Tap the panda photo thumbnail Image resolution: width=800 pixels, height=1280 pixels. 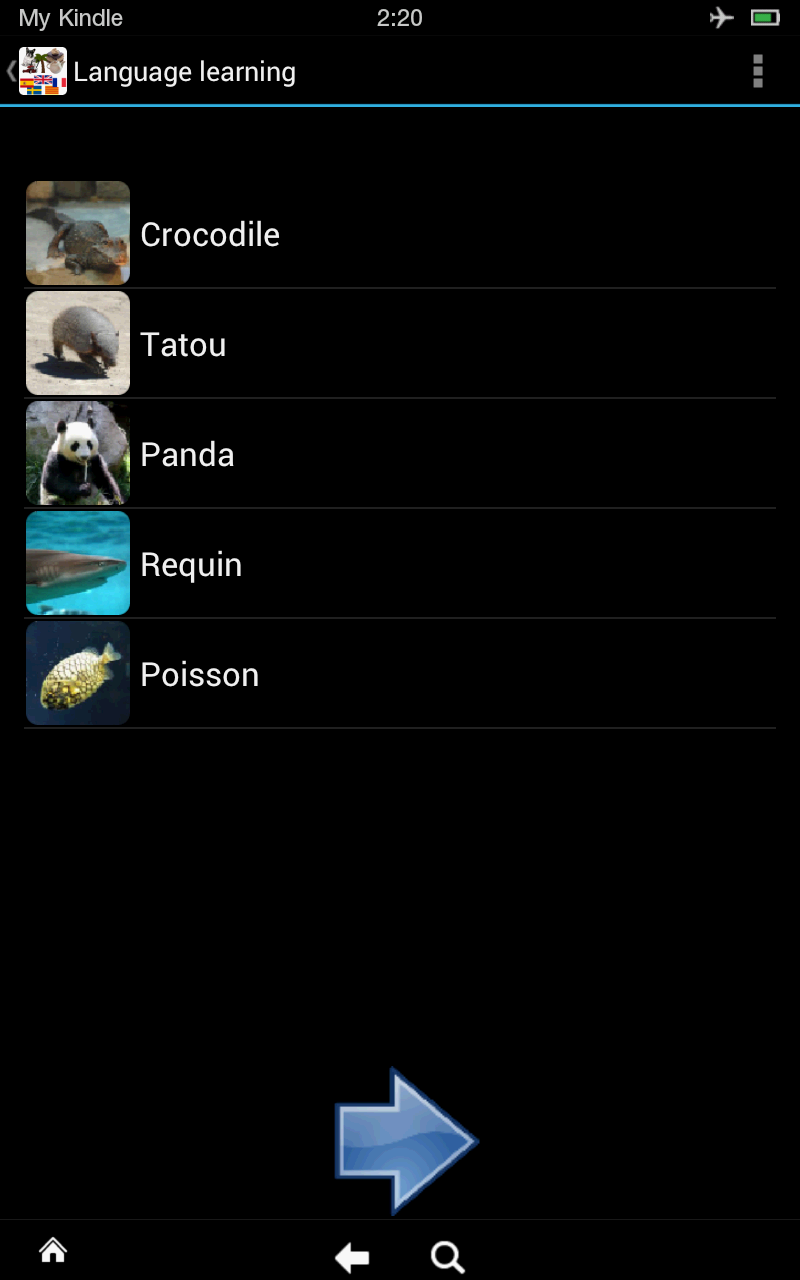click(x=77, y=453)
